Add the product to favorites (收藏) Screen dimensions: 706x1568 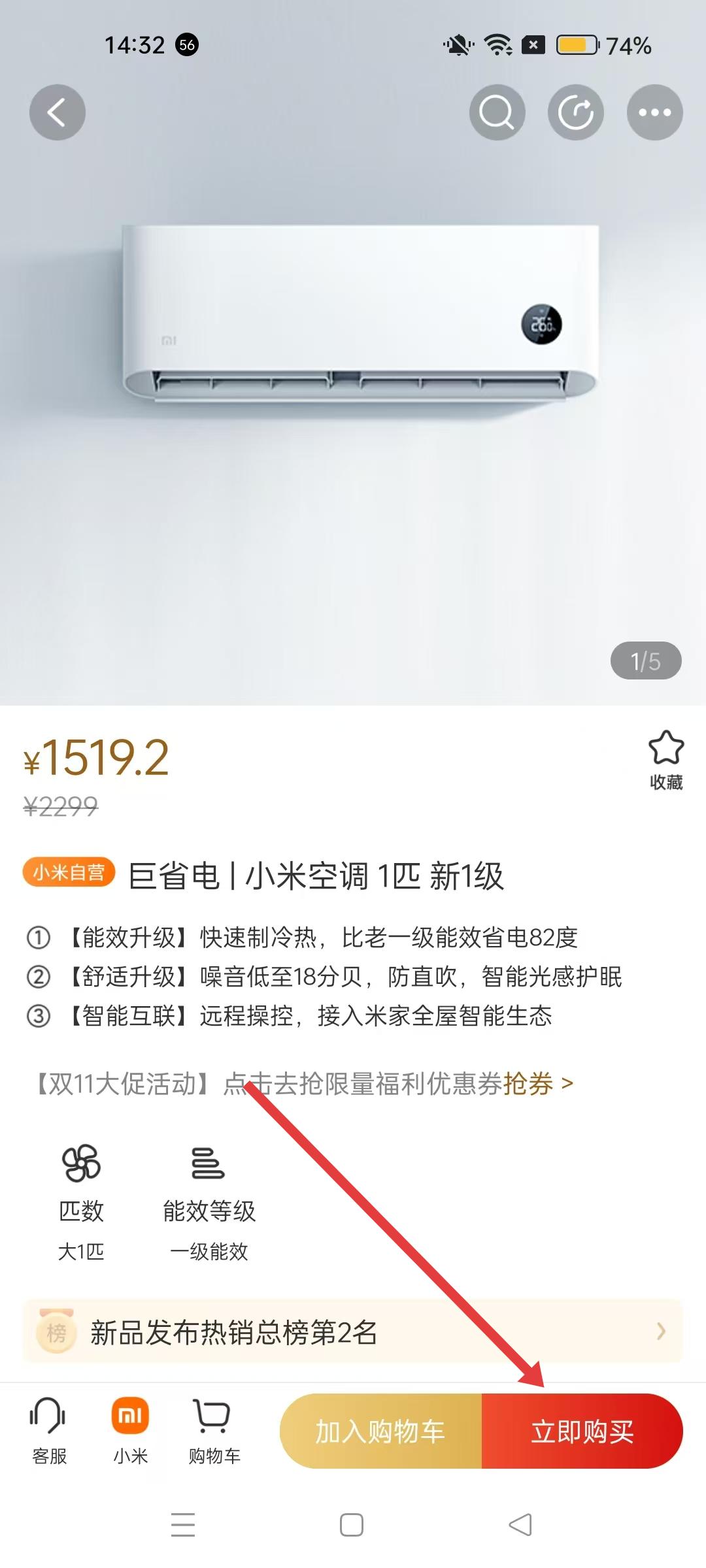[x=665, y=759]
